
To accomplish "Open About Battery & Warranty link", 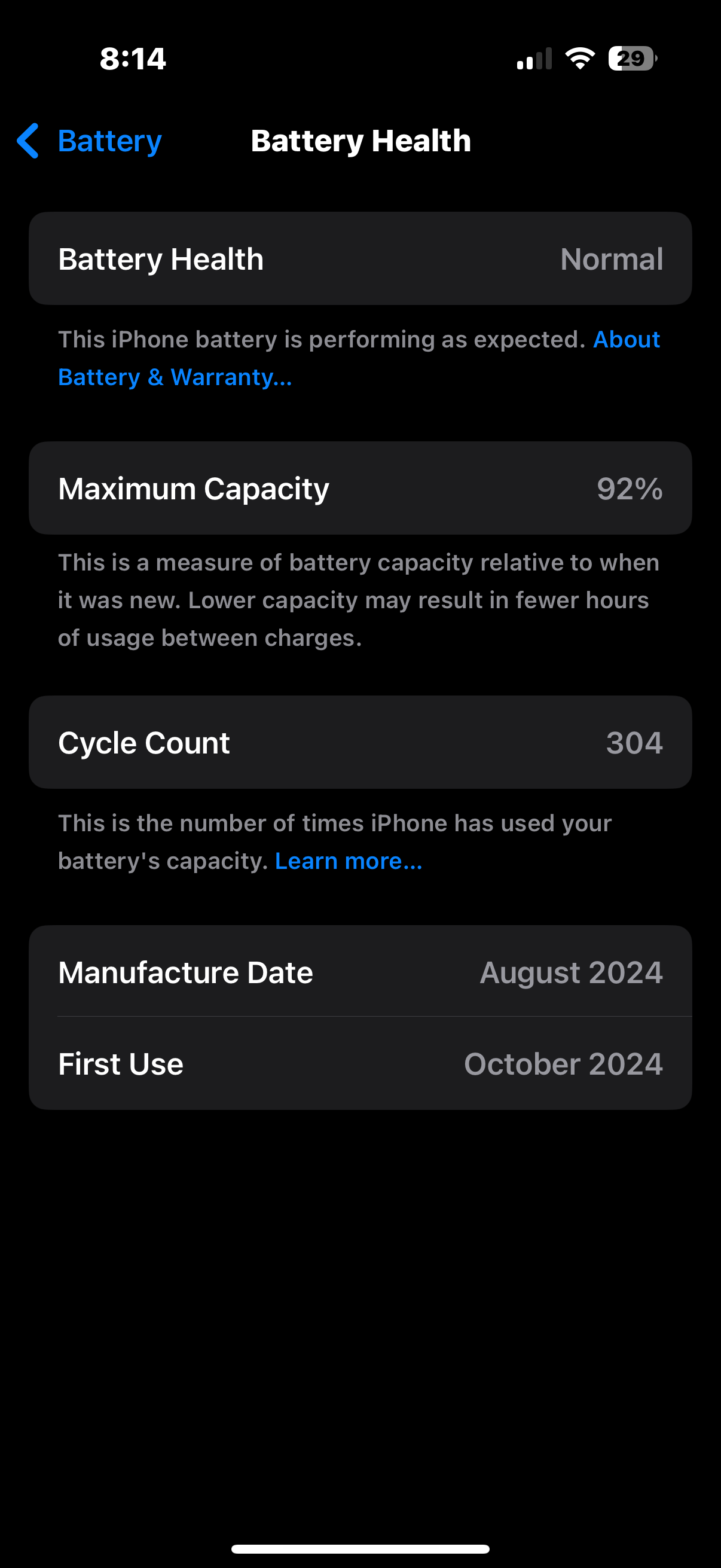I will tap(175, 377).
